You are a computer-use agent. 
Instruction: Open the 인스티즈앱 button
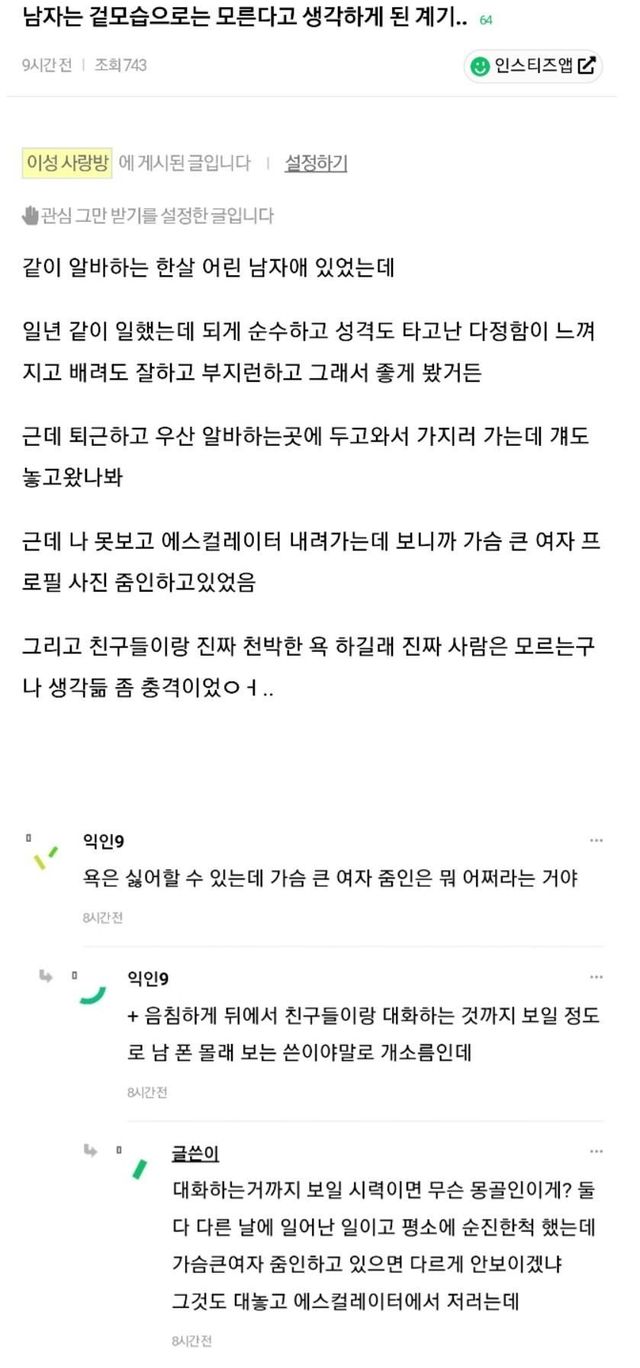533,66
